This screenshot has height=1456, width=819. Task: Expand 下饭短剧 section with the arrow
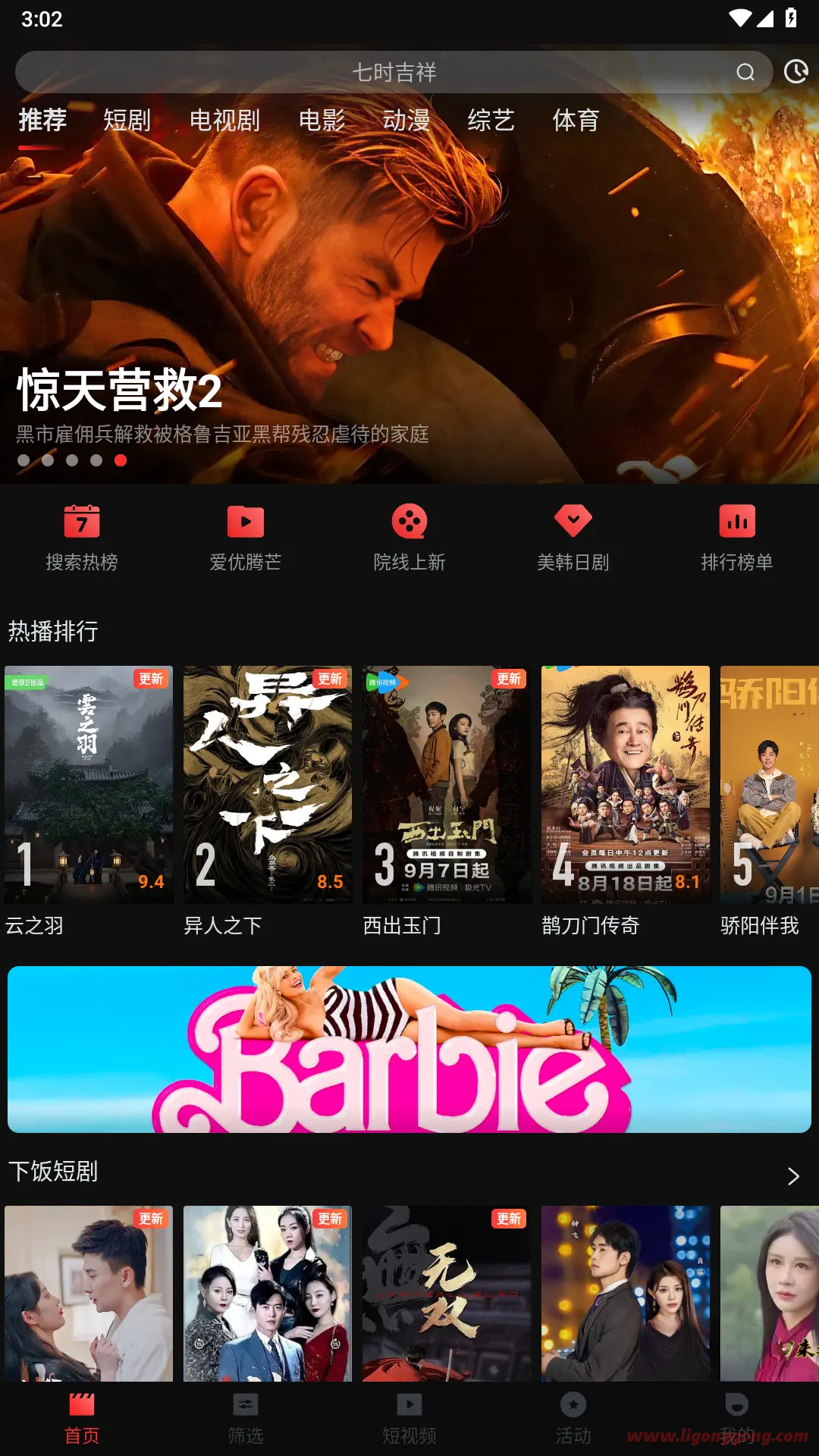793,1176
